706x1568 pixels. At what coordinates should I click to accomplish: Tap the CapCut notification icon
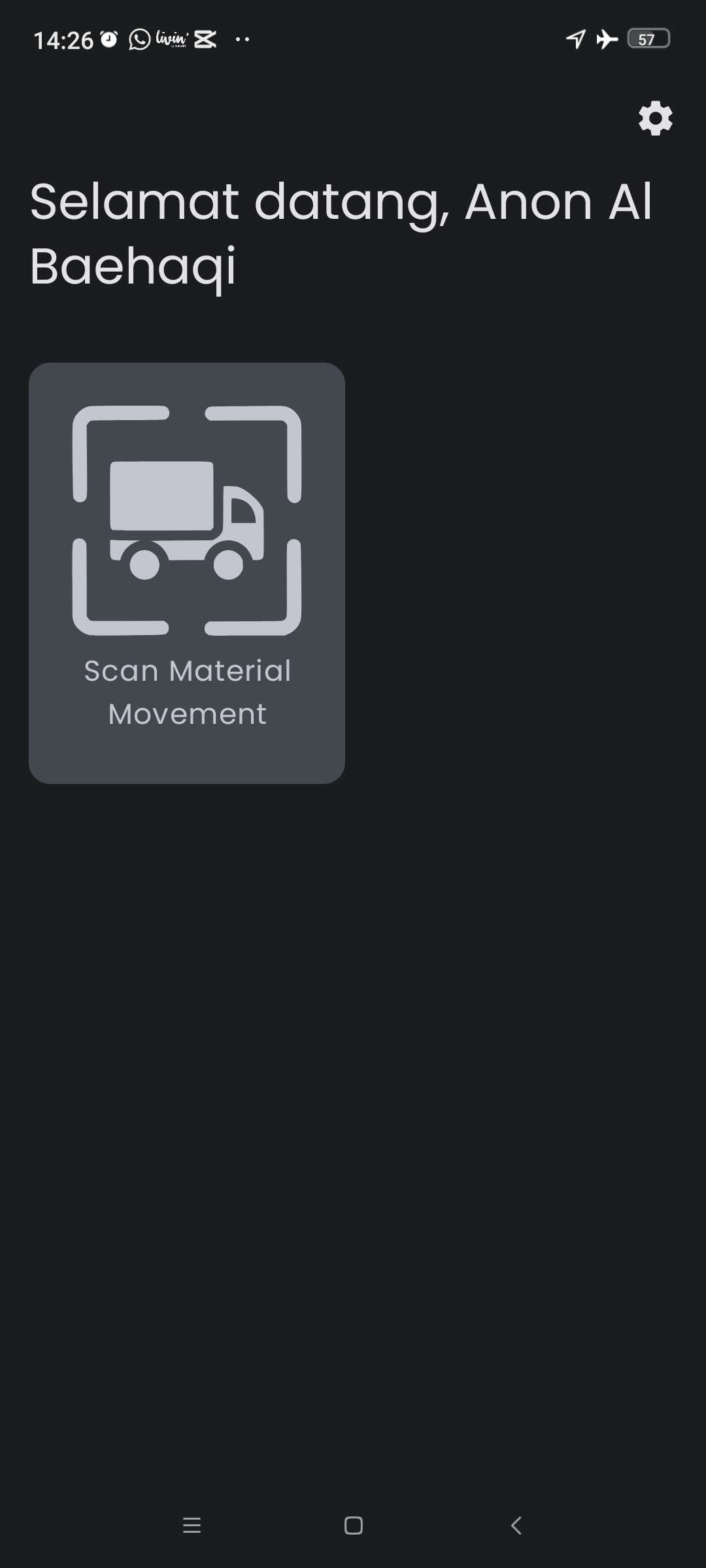click(205, 39)
